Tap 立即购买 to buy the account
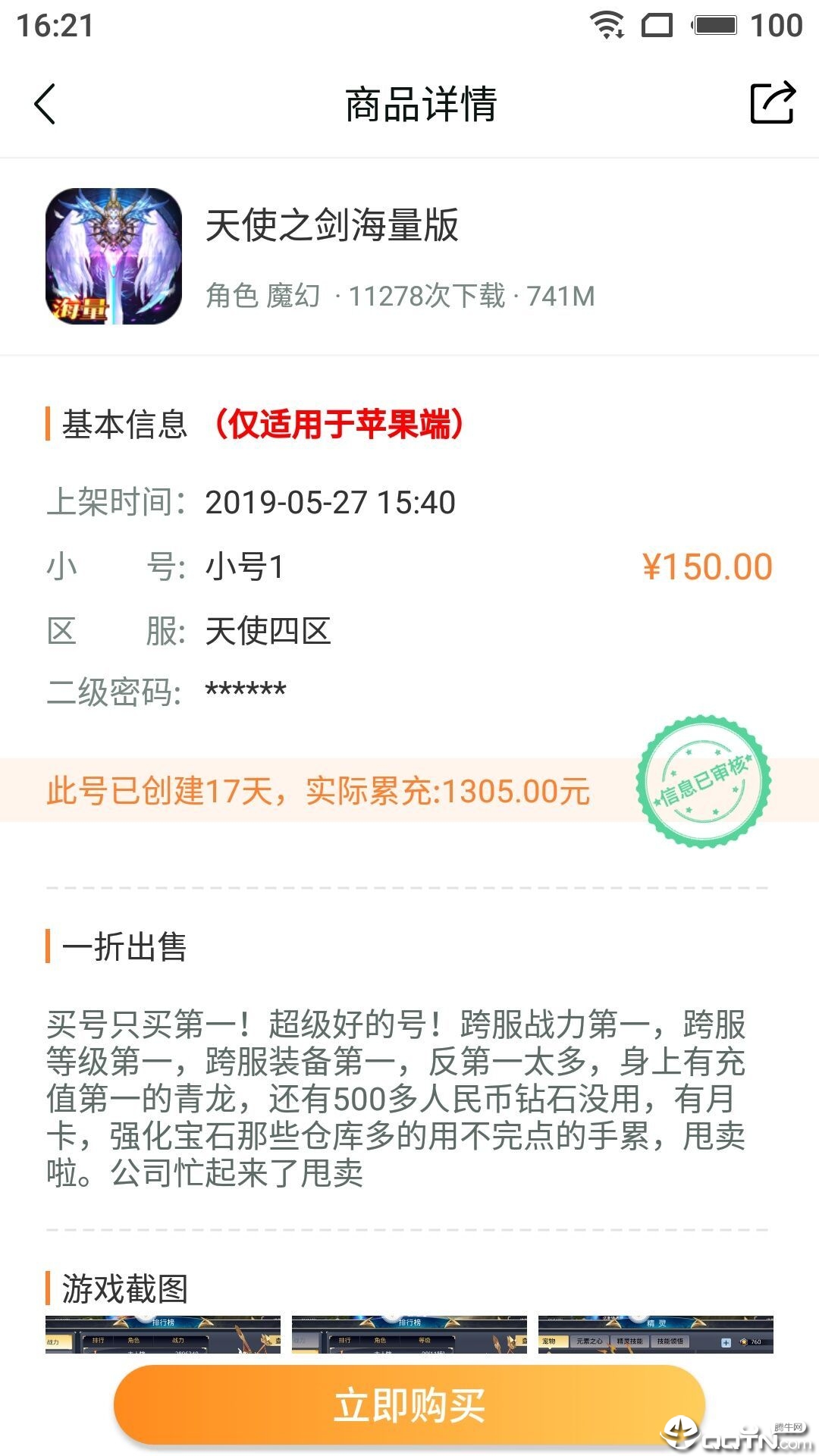819x1456 pixels. pos(409,1405)
